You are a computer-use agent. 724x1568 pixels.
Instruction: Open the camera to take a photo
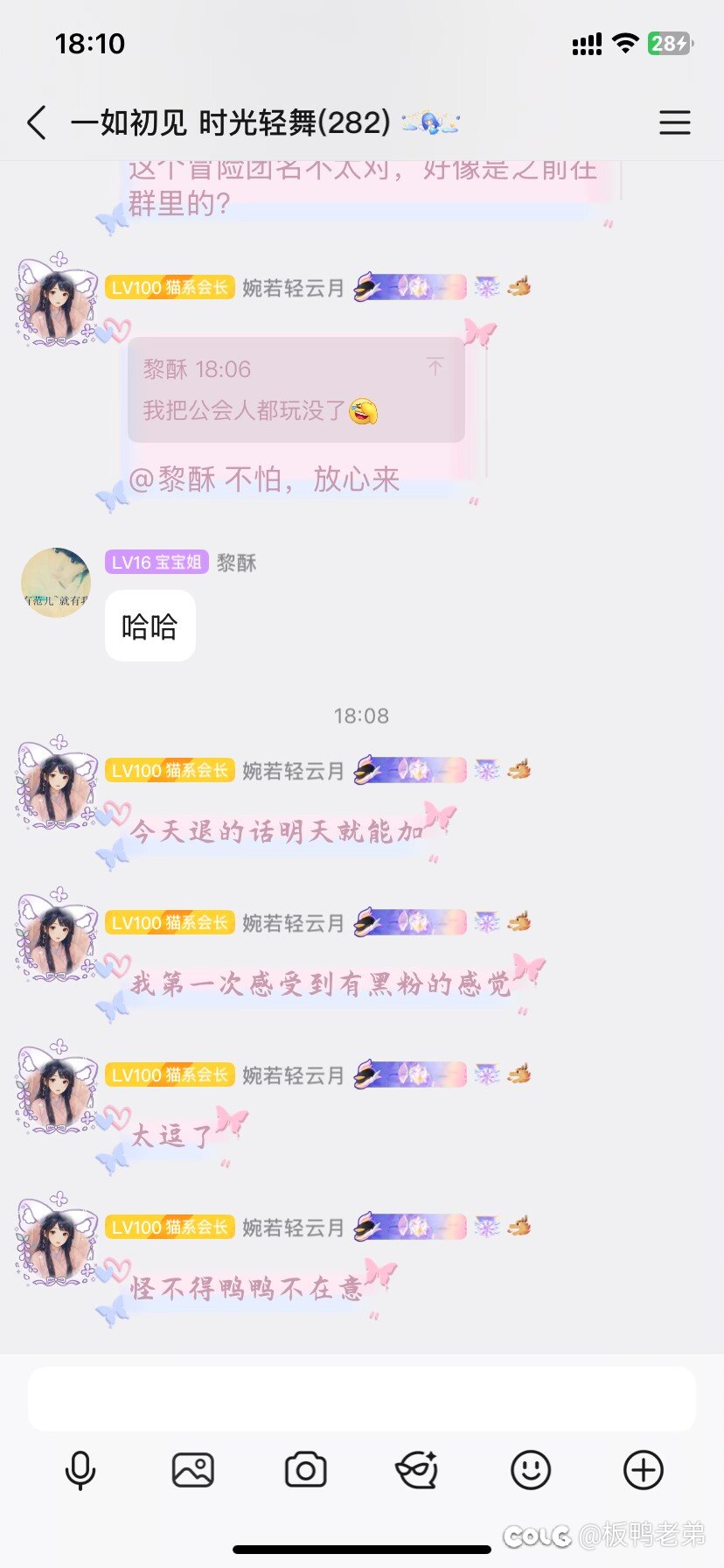click(305, 1470)
